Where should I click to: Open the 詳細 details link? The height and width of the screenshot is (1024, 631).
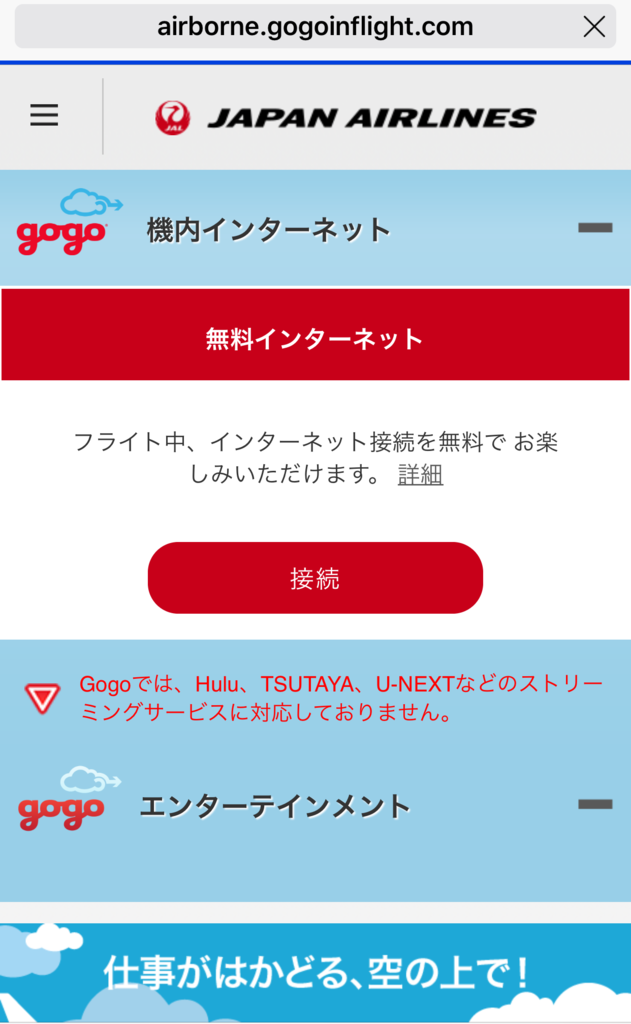click(x=420, y=475)
